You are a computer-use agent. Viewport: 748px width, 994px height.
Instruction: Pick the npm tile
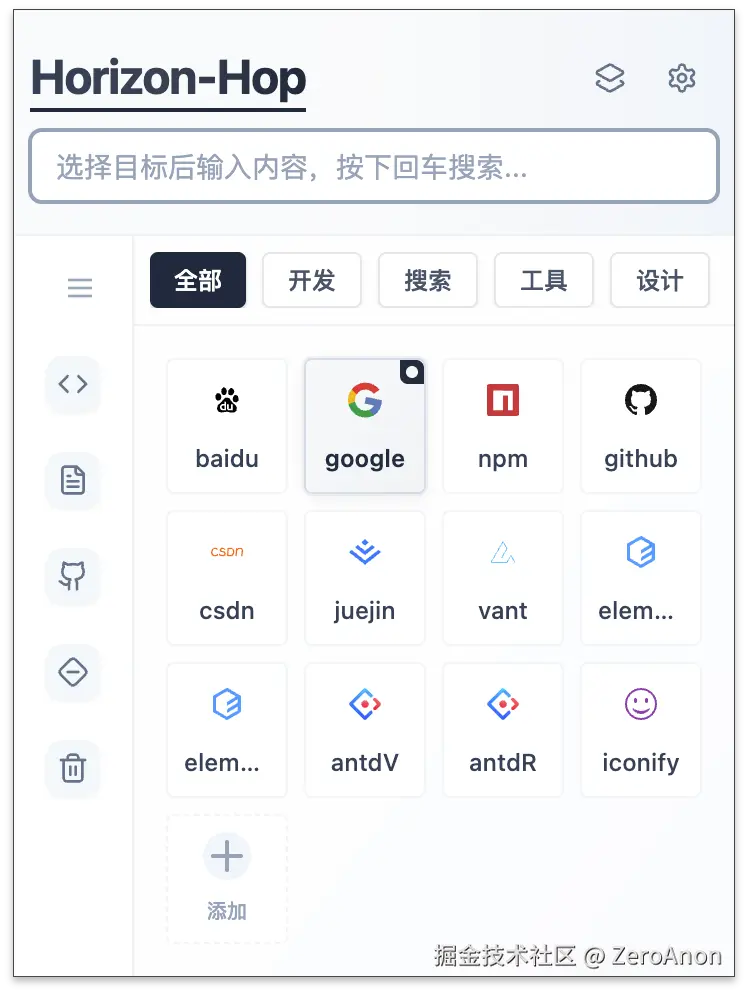coord(503,427)
